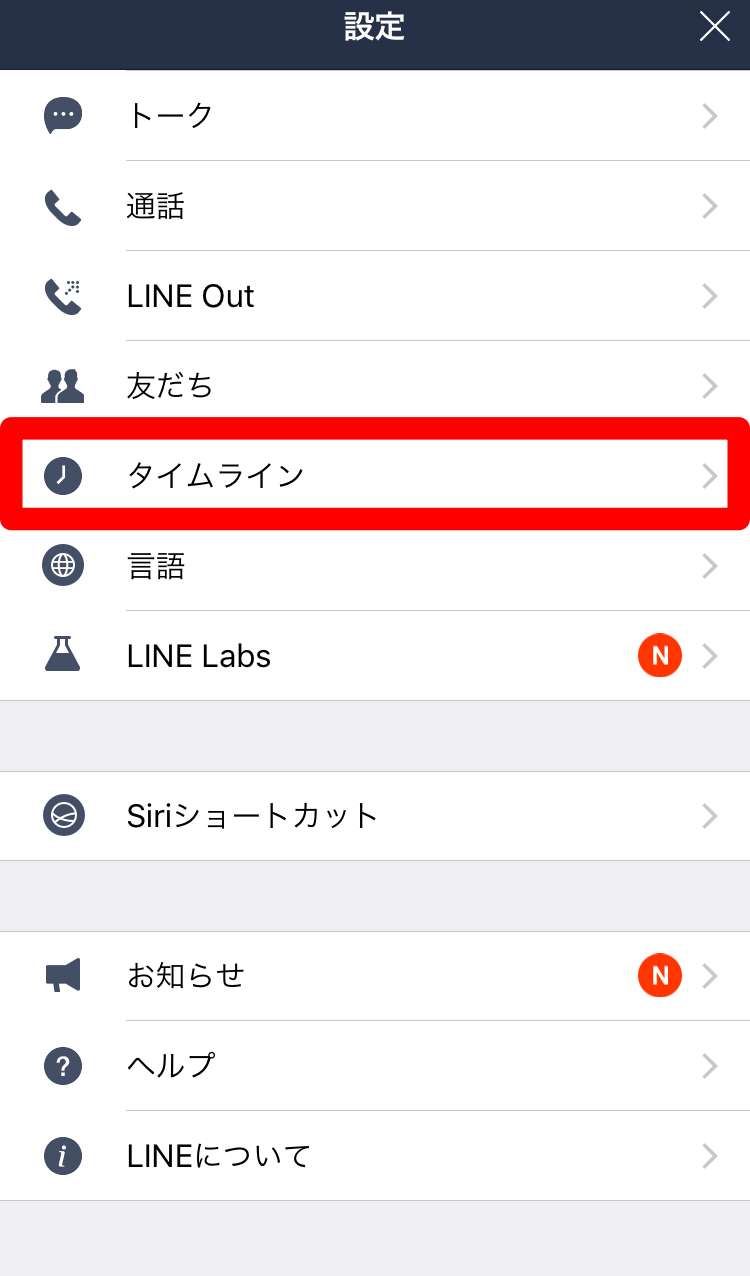Viewport: 750px width, 1276px height.
Task: Open LINE Labs
Action: point(375,656)
